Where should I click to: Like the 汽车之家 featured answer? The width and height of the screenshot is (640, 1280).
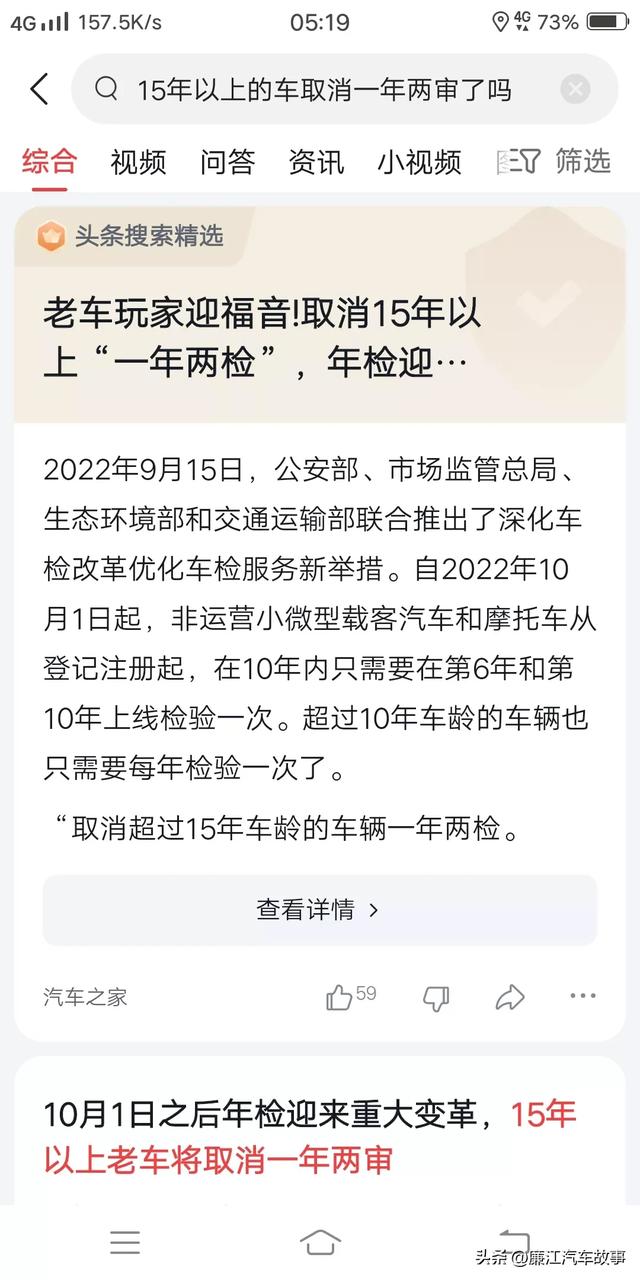[350, 996]
